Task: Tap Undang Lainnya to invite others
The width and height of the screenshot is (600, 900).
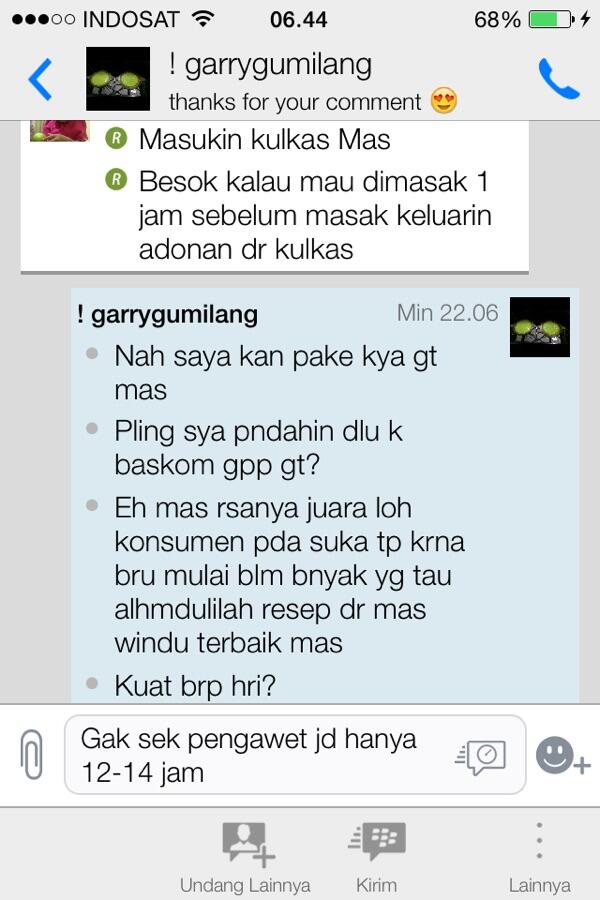Action: (245, 857)
